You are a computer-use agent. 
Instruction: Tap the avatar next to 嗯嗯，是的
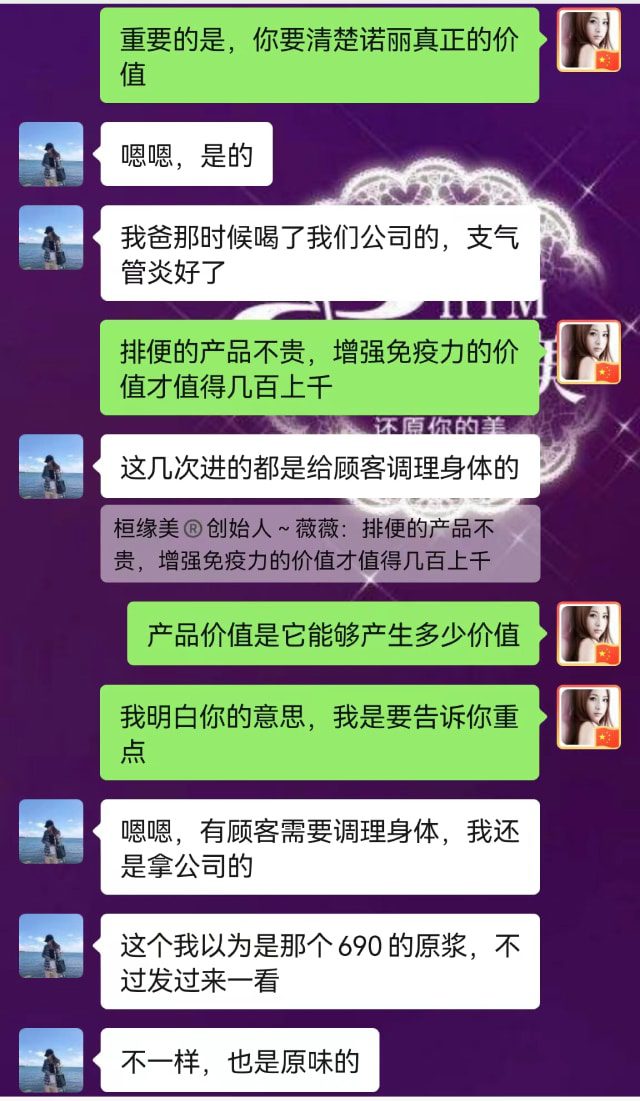51,154
